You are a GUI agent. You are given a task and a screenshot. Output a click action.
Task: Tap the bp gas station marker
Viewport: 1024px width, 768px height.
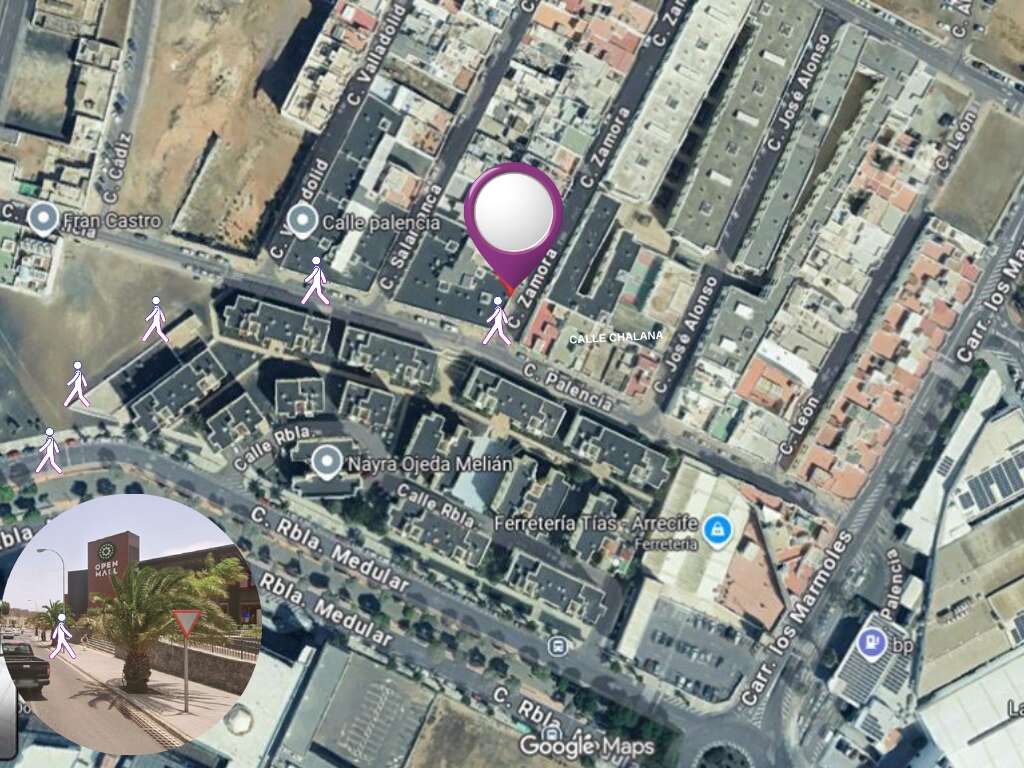pyautogui.click(x=873, y=643)
